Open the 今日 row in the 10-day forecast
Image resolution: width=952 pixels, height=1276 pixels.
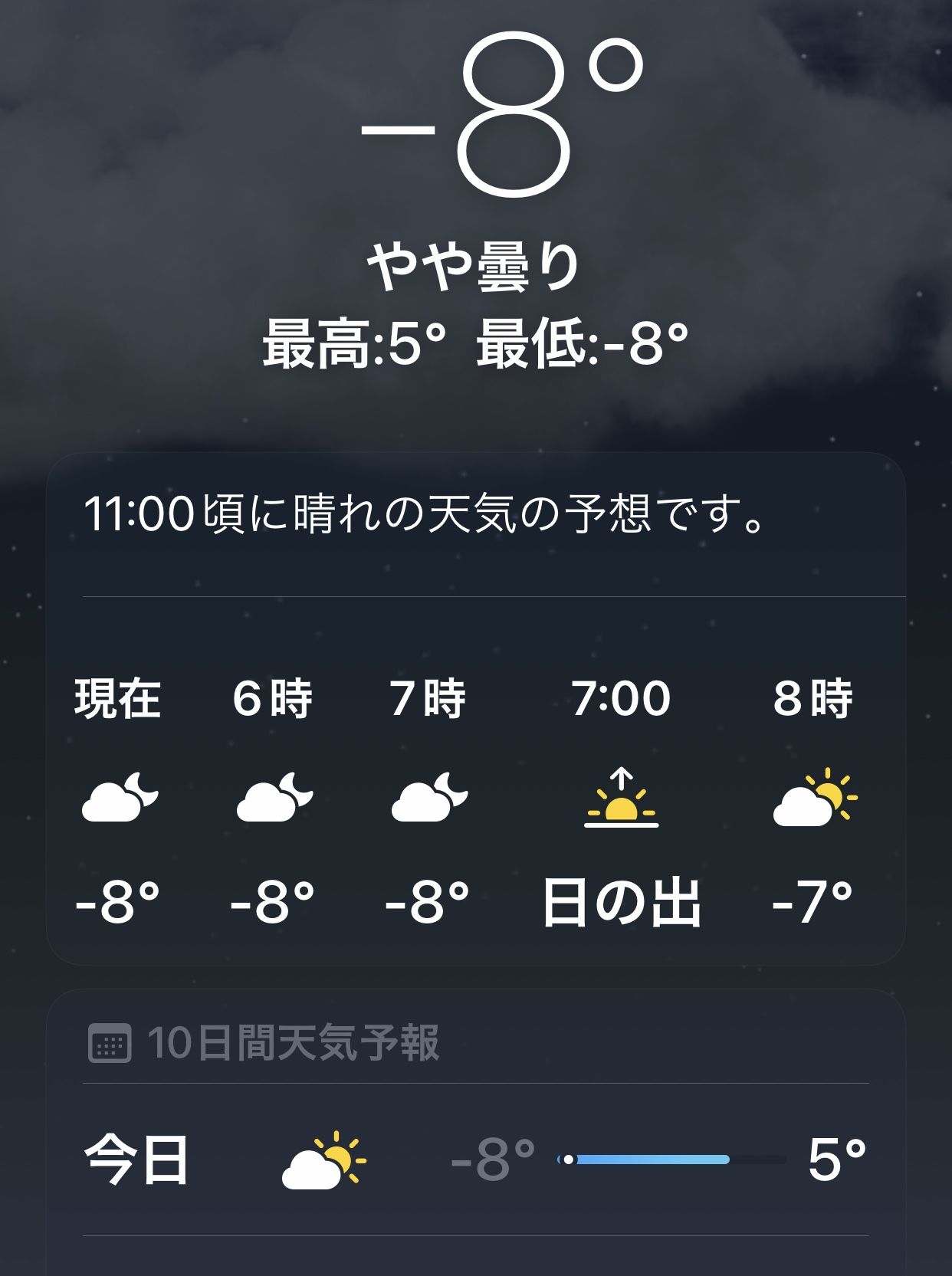pyautogui.click(x=475, y=1159)
